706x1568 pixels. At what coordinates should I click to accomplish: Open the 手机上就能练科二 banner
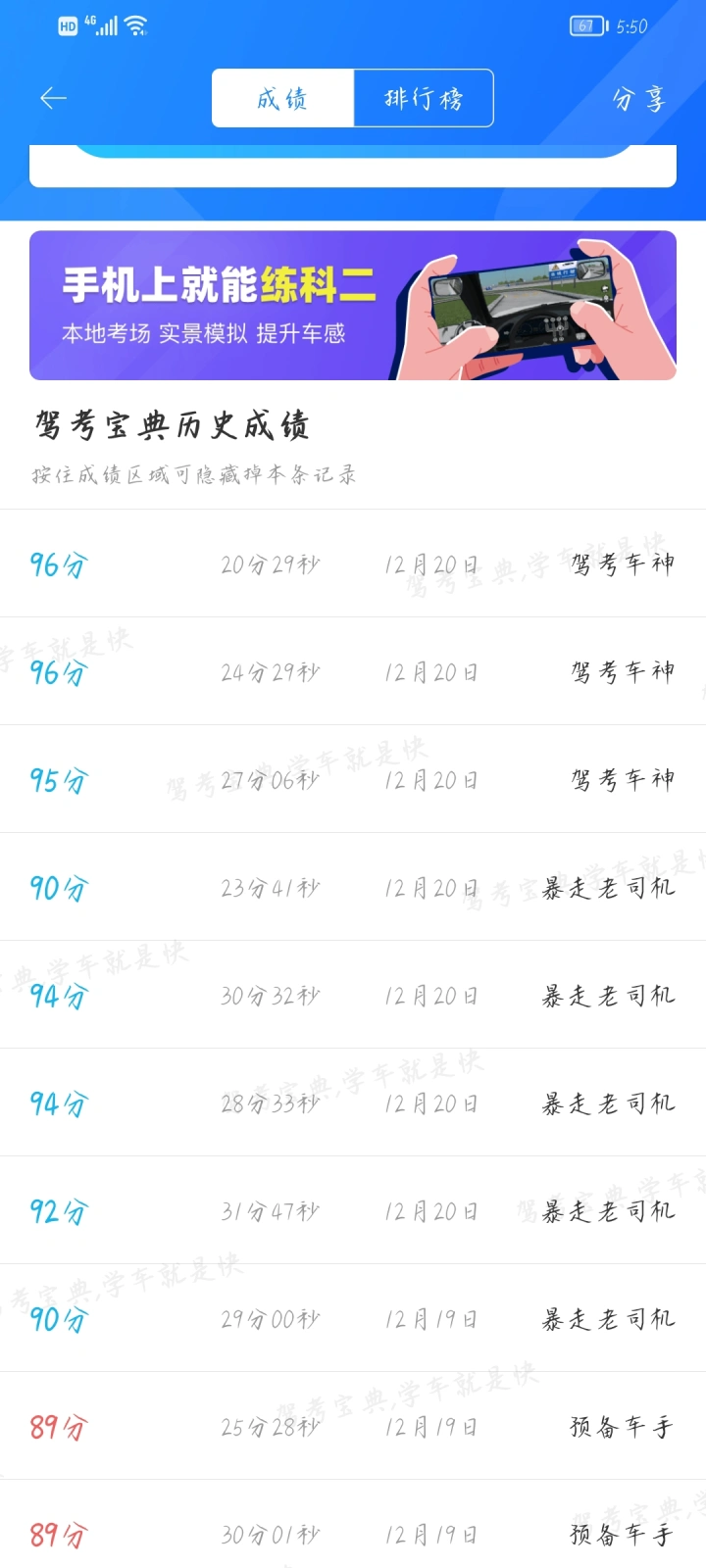pos(353,306)
